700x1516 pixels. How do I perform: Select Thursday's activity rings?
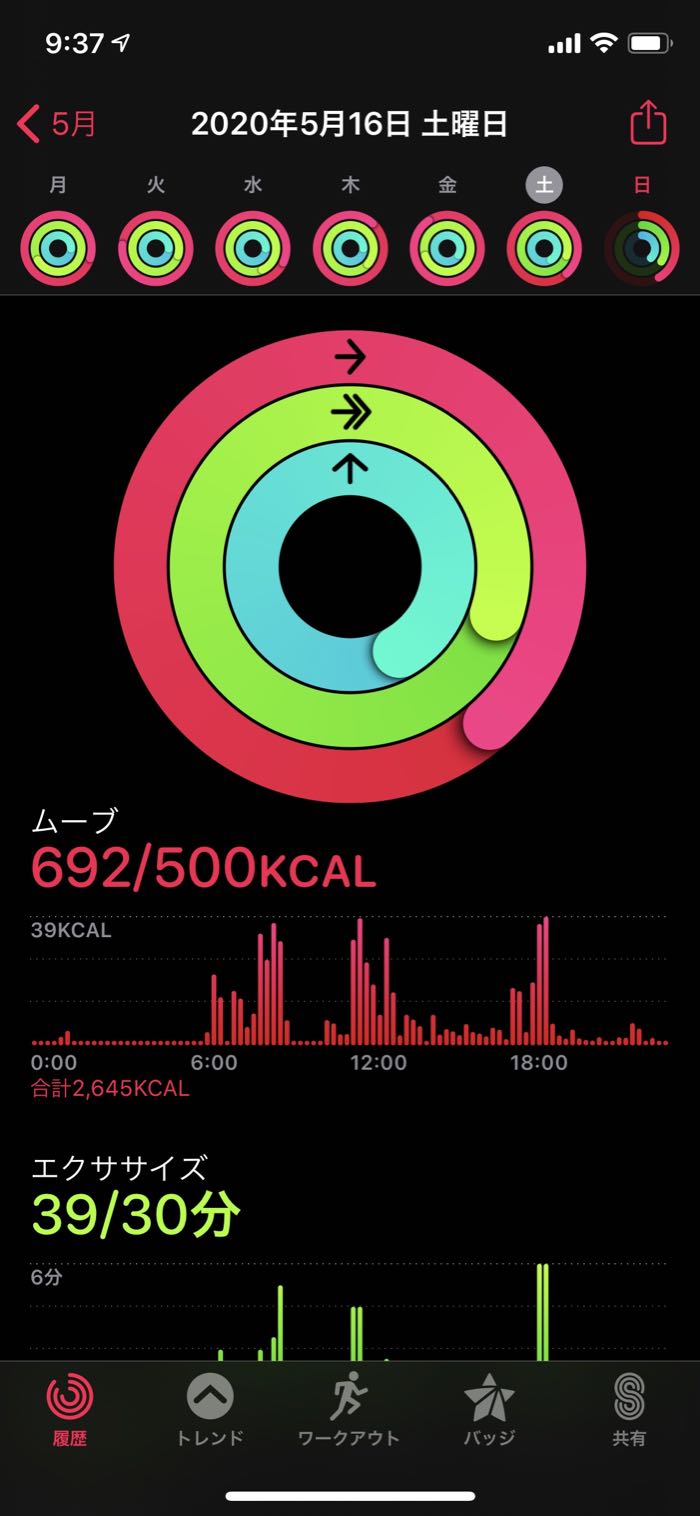pyautogui.click(x=350, y=249)
